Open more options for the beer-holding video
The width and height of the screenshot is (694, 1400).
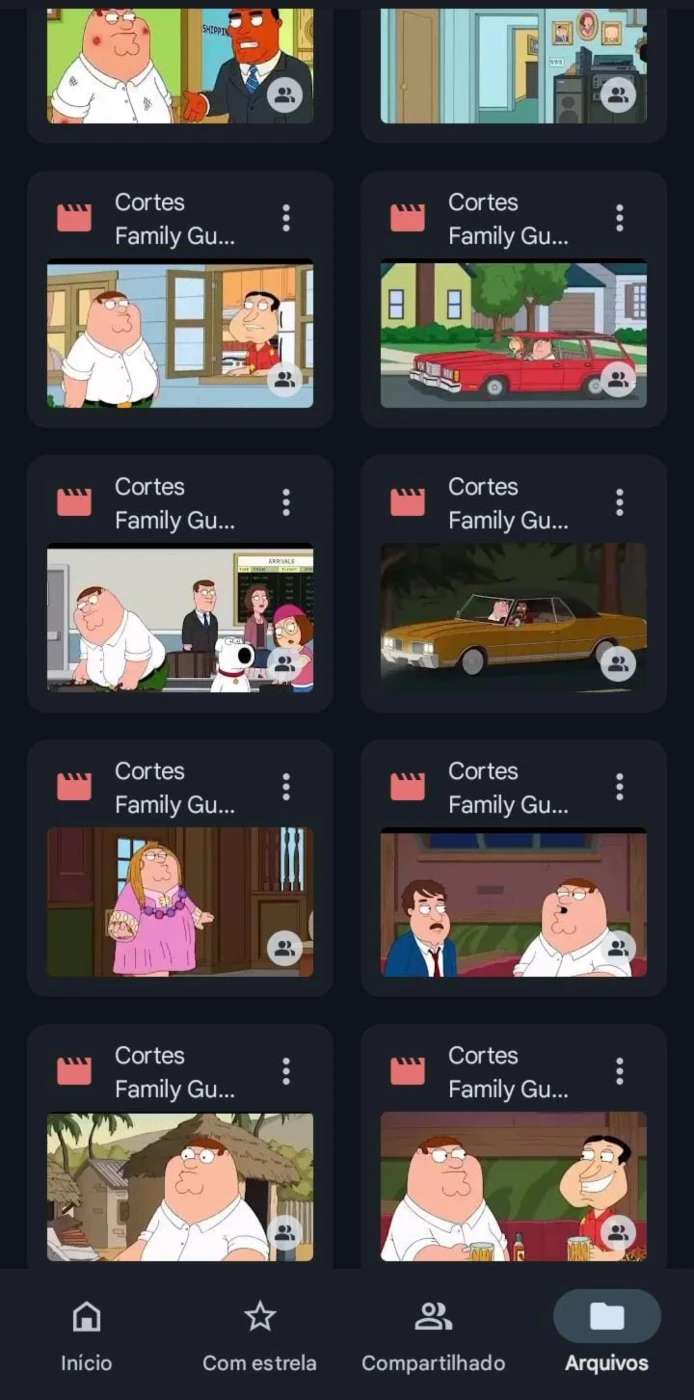(619, 1071)
